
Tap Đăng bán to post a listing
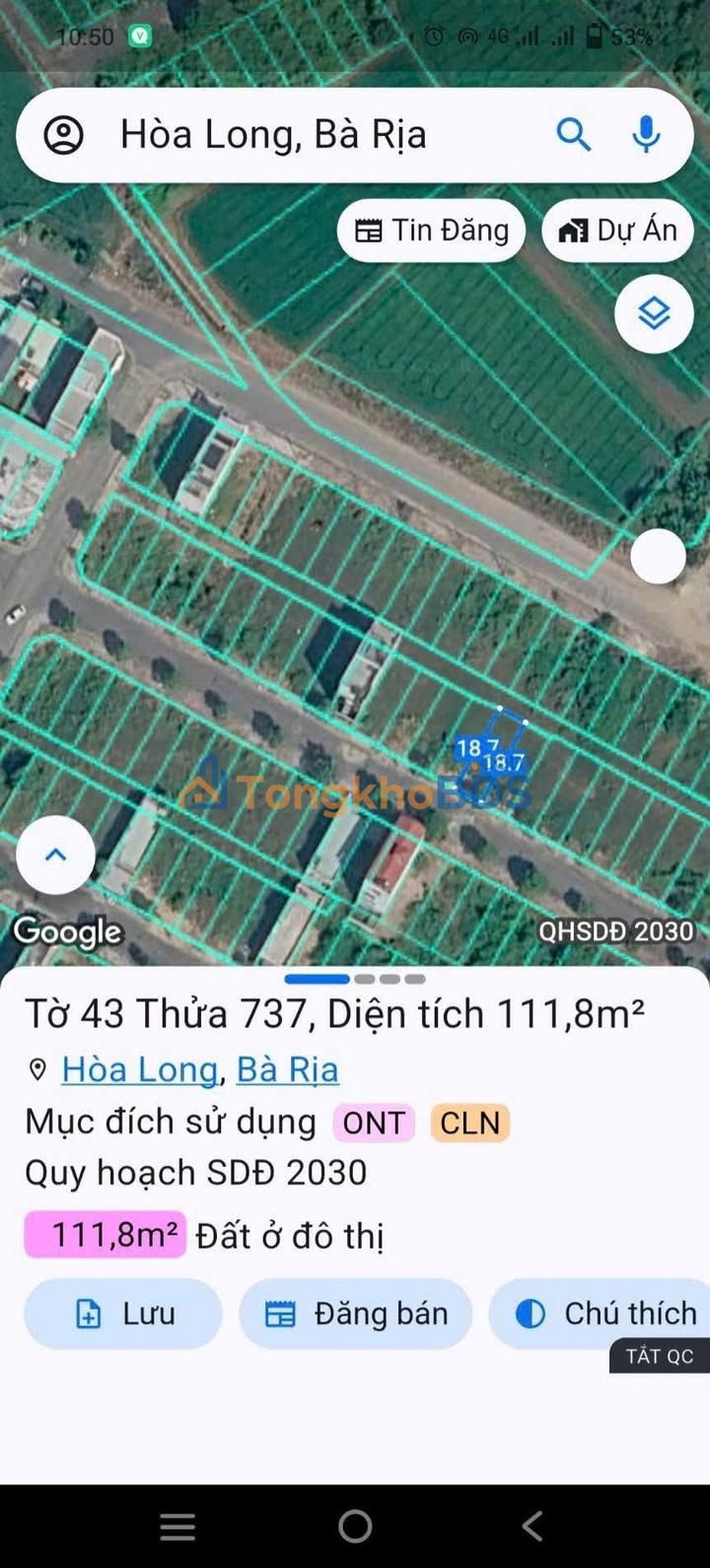click(356, 1314)
